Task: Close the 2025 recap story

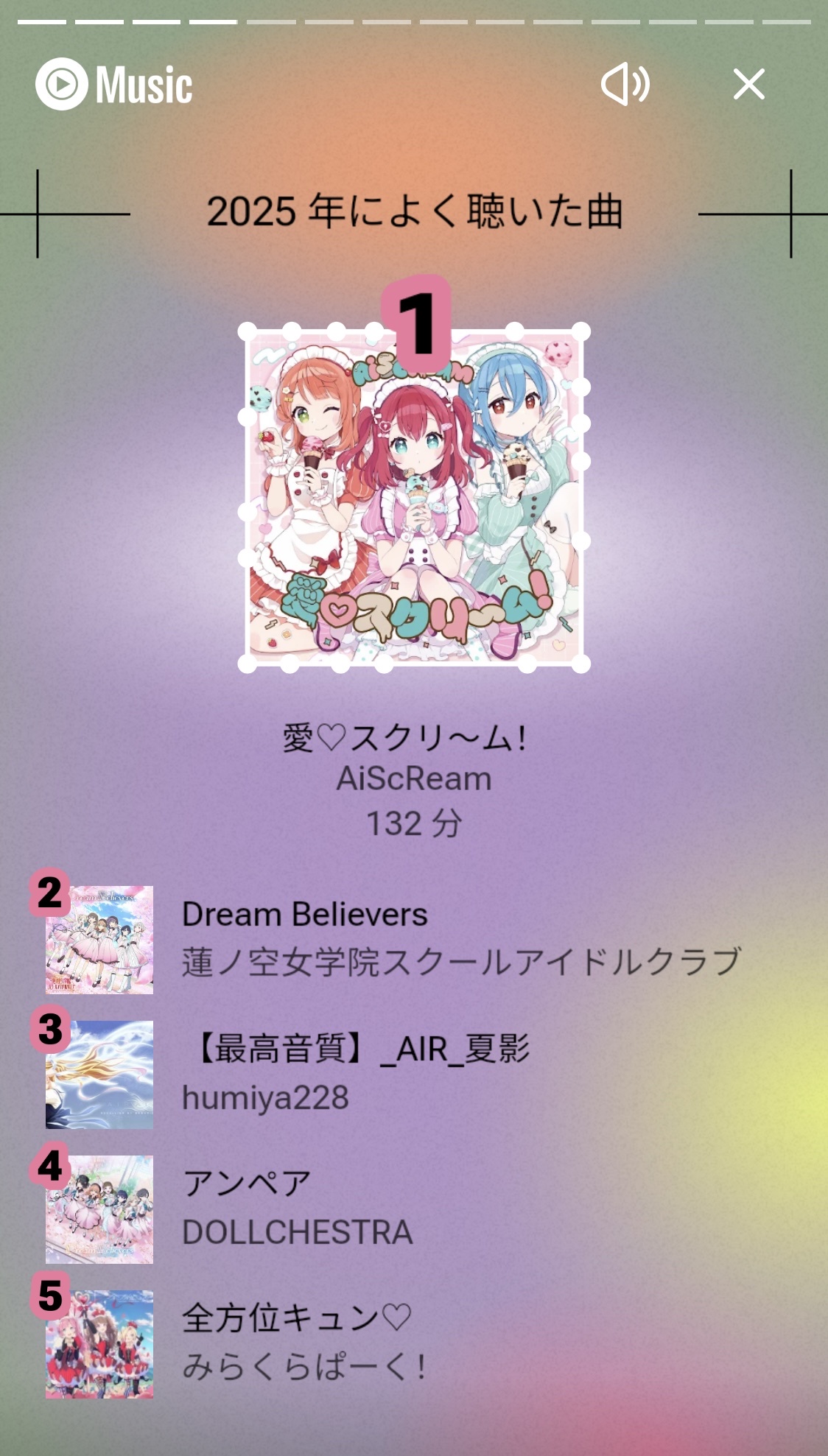Action: [748, 84]
